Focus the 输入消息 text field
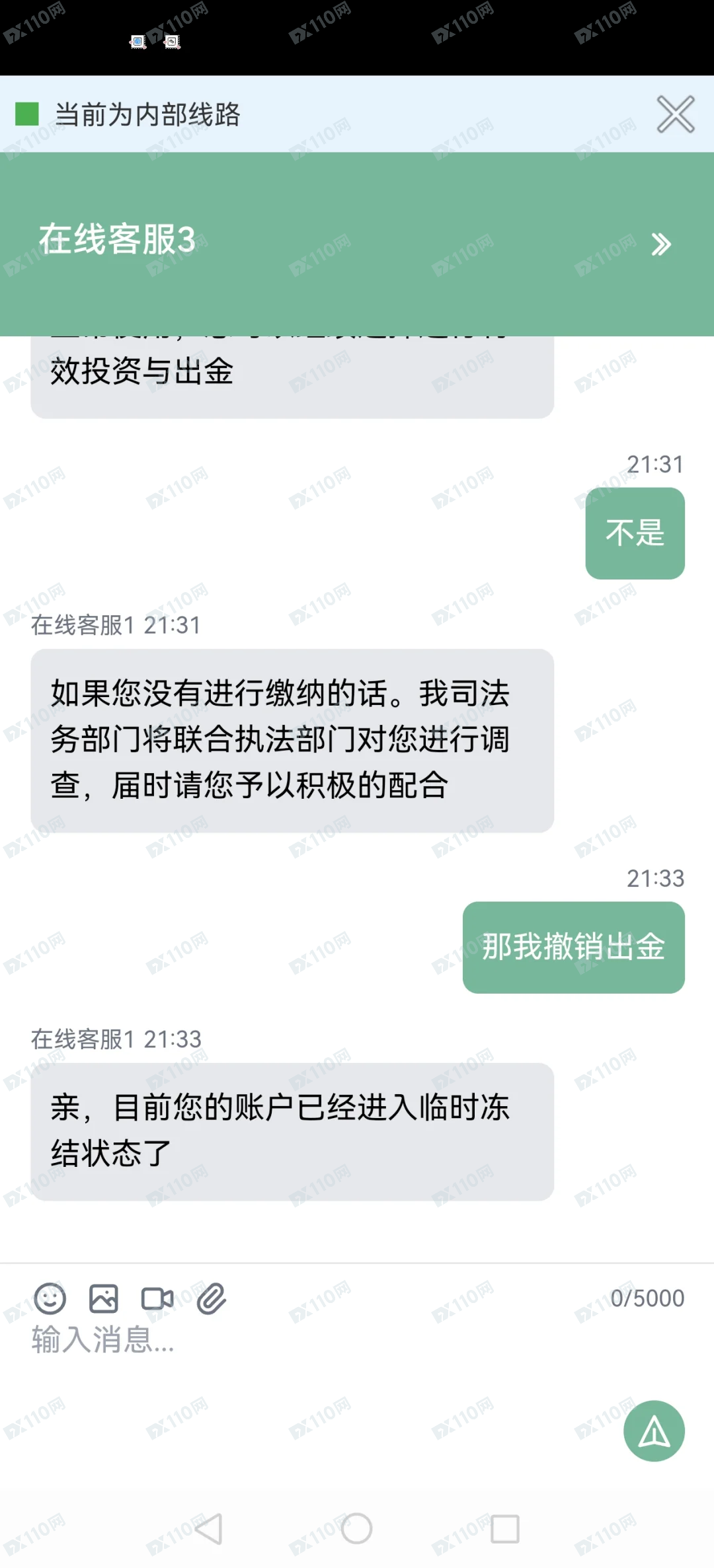This screenshot has width=714, height=1568. [264, 1340]
